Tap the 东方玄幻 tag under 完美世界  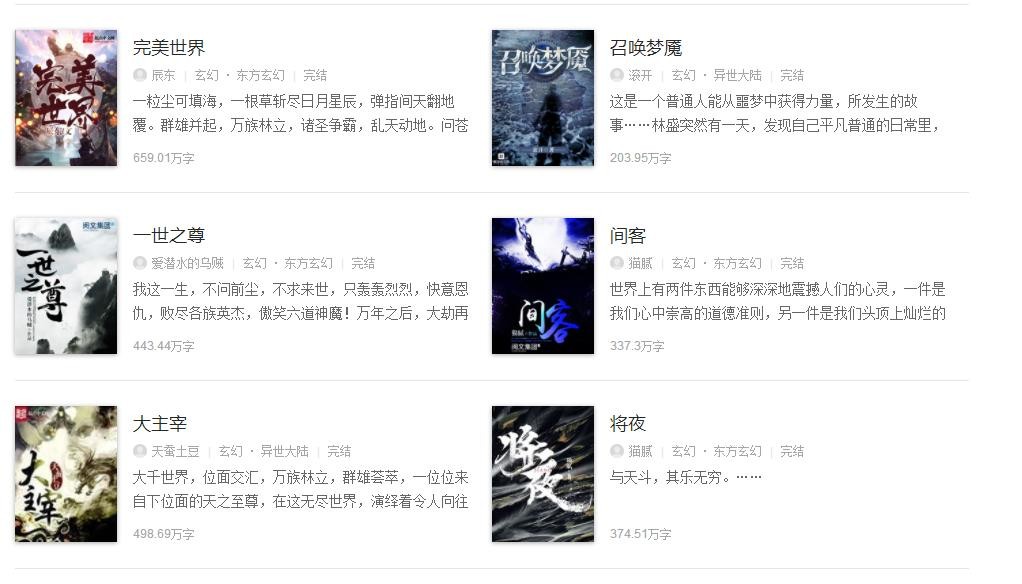point(260,75)
